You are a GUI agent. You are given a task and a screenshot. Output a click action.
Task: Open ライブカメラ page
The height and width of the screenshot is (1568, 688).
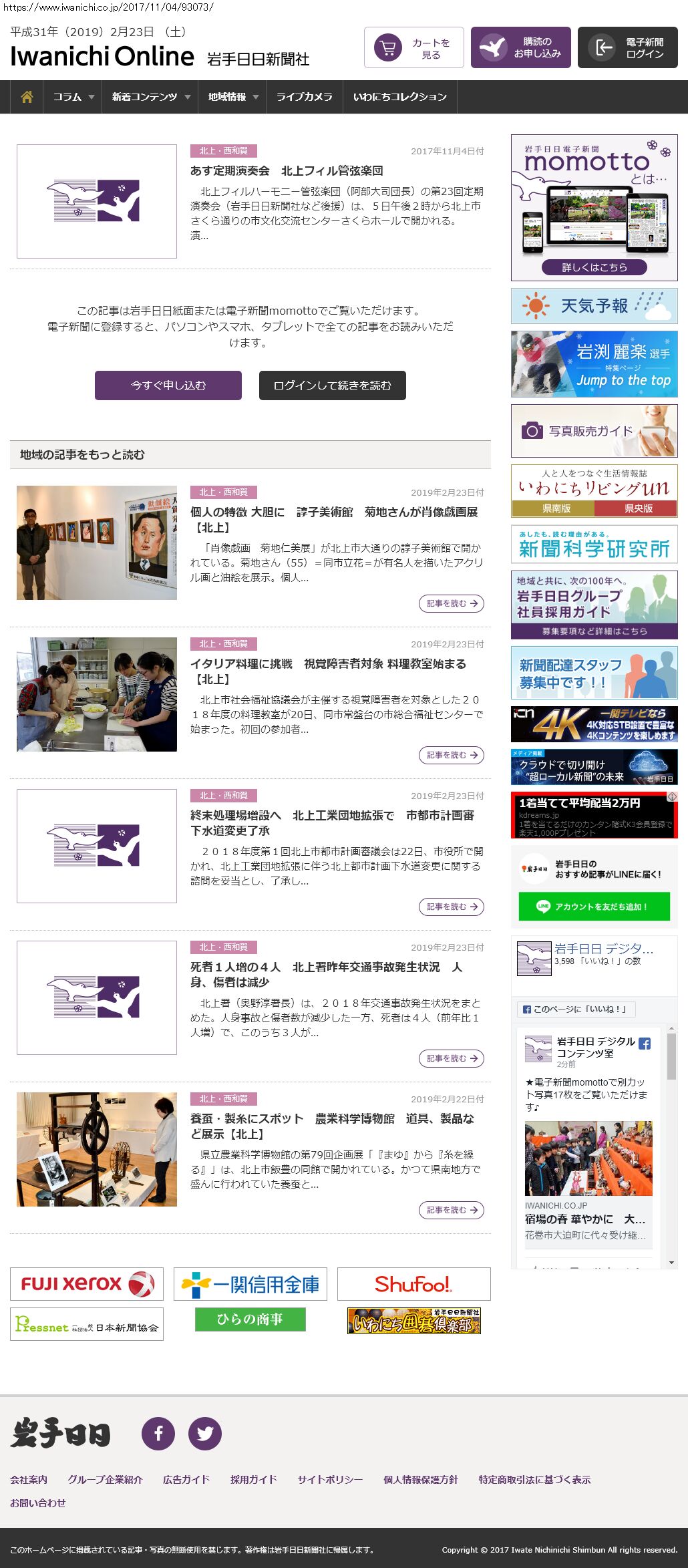tap(304, 97)
